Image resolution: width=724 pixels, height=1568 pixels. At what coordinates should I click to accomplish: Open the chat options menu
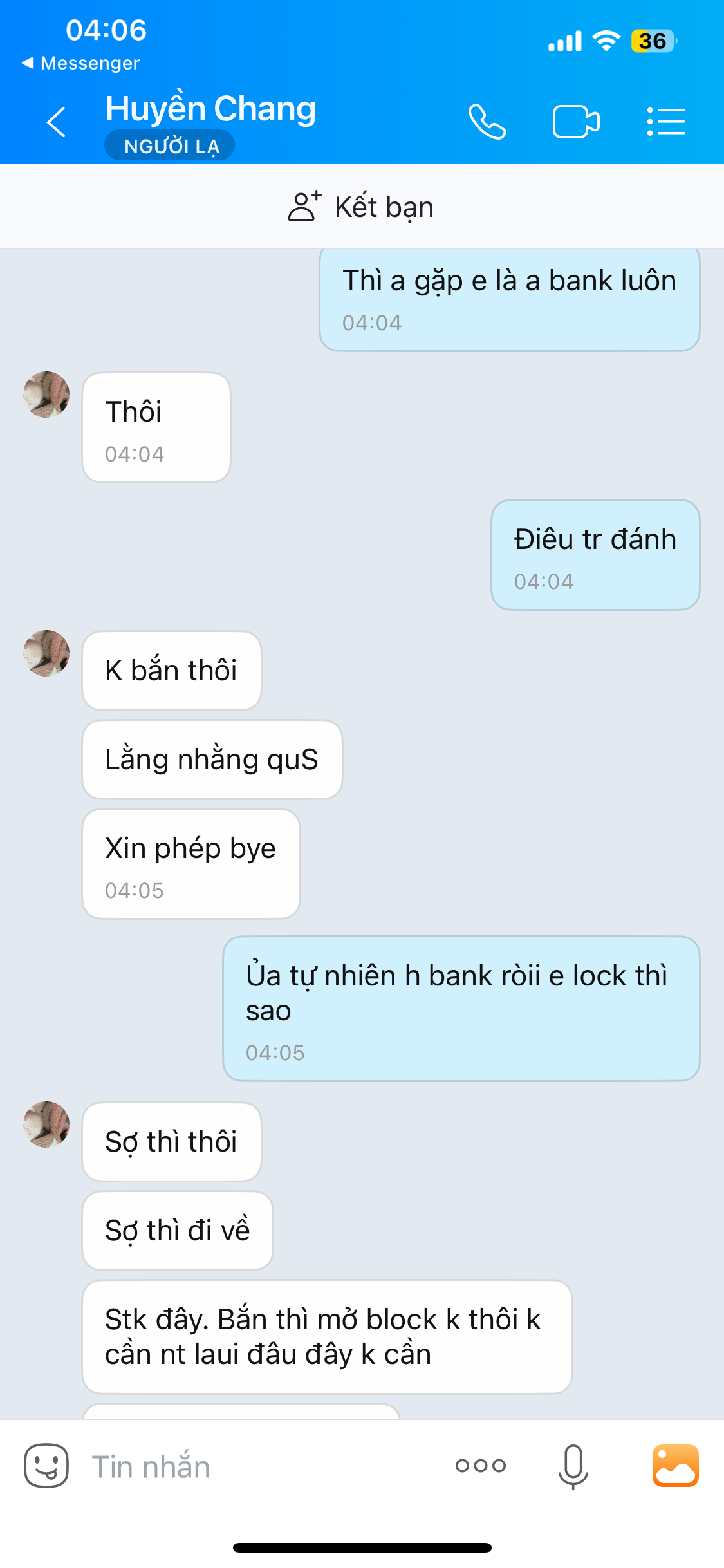coord(666,122)
